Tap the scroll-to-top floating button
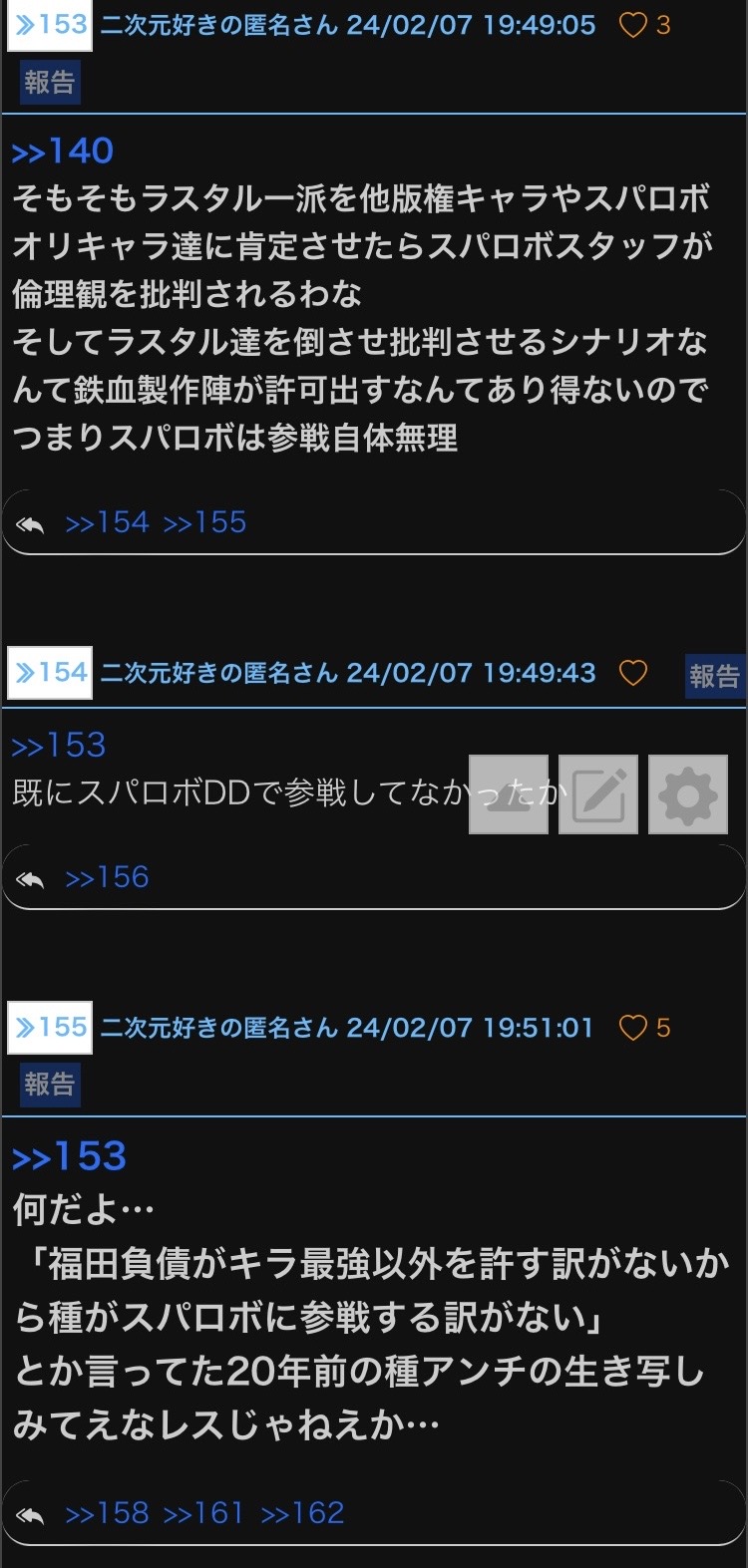The width and height of the screenshot is (748, 1568). pos(509,794)
